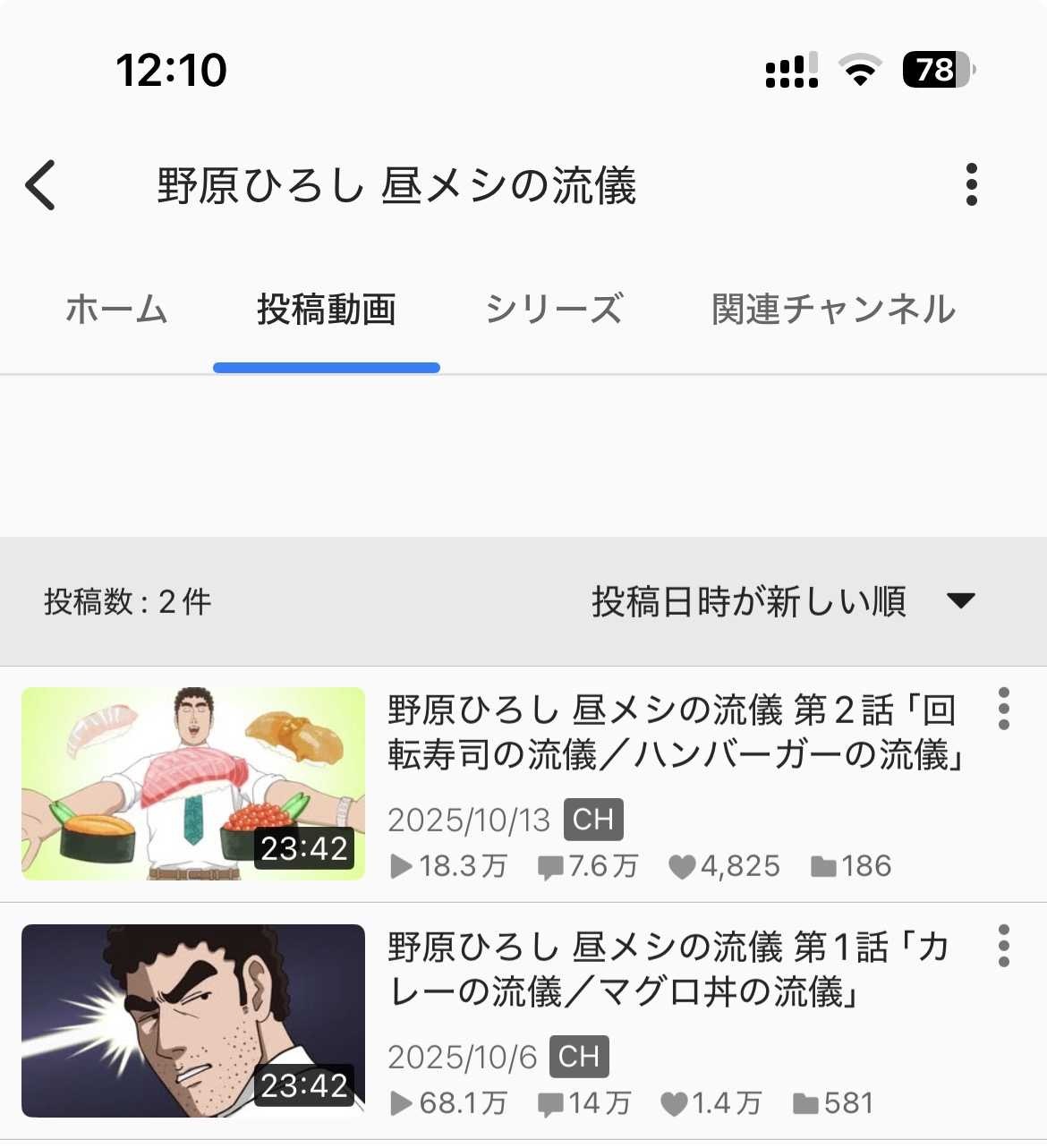Open the channel overflow menu in header
This screenshot has height=1148, width=1047.
971,185
